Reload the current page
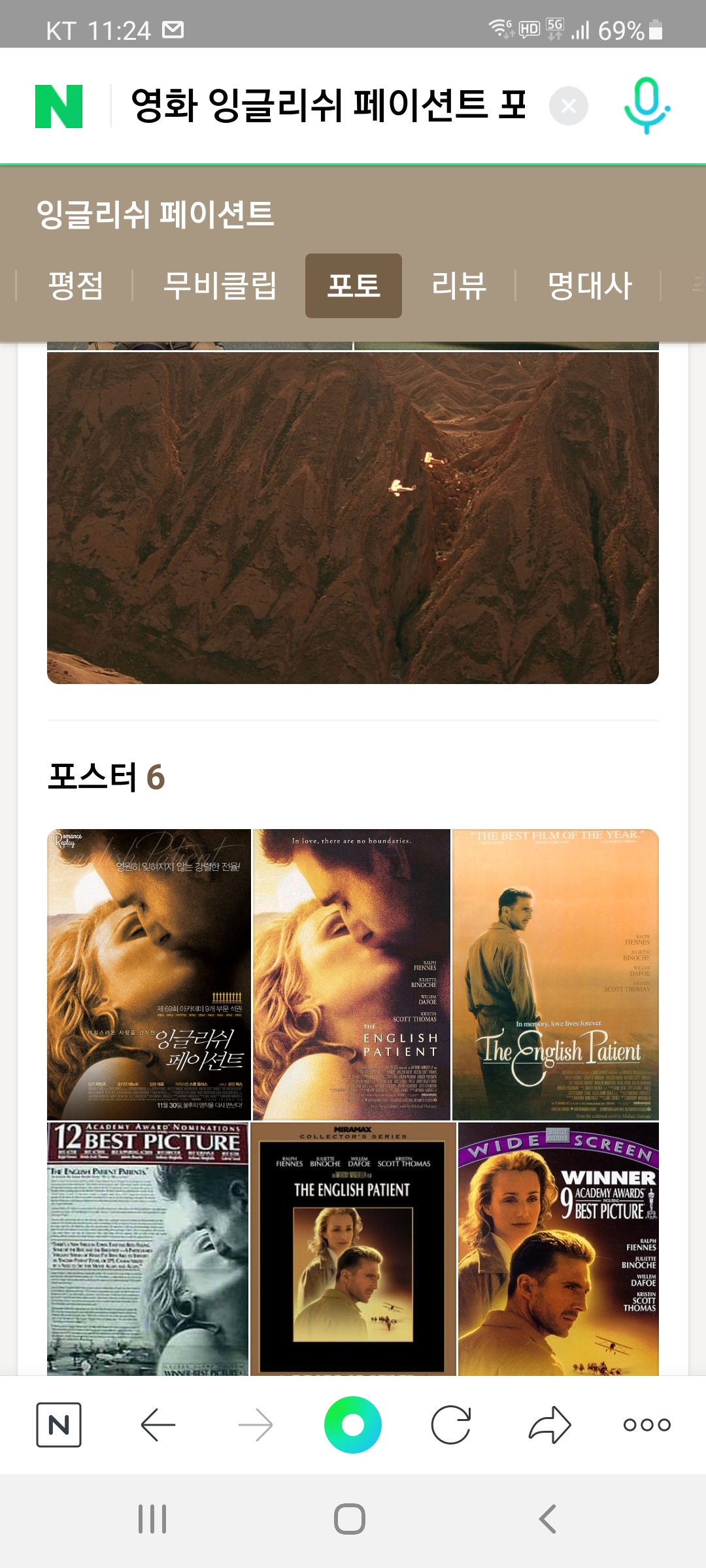This screenshot has height=1568, width=706. 451,1425
